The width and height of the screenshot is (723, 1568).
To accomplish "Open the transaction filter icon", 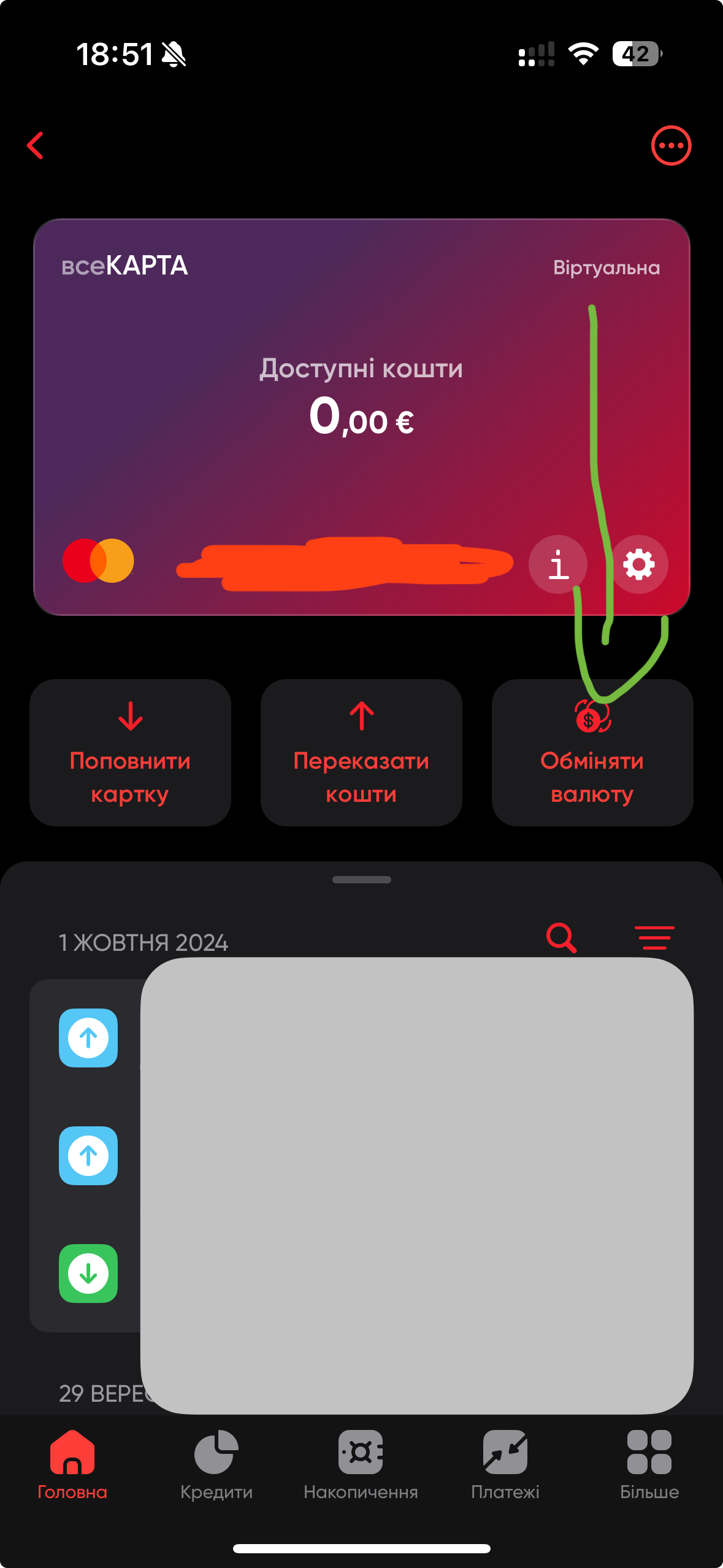I will coord(654,938).
